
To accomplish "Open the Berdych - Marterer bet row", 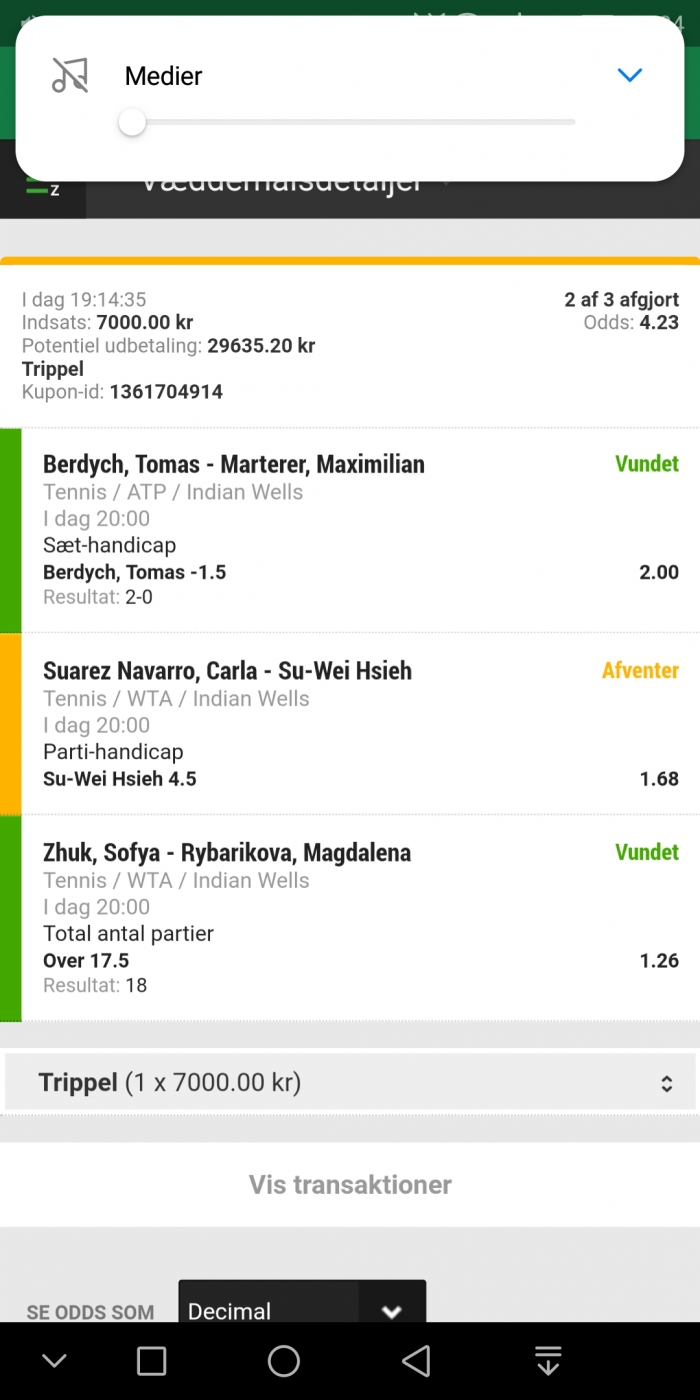I will [x=350, y=530].
